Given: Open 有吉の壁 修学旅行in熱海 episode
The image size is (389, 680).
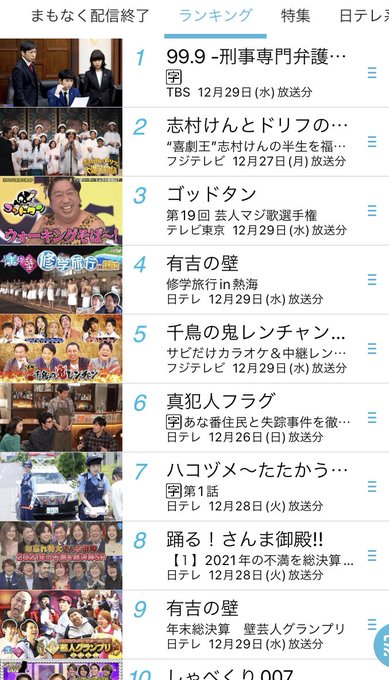Looking at the screenshot, I should pyautogui.click(x=194, y=280).
